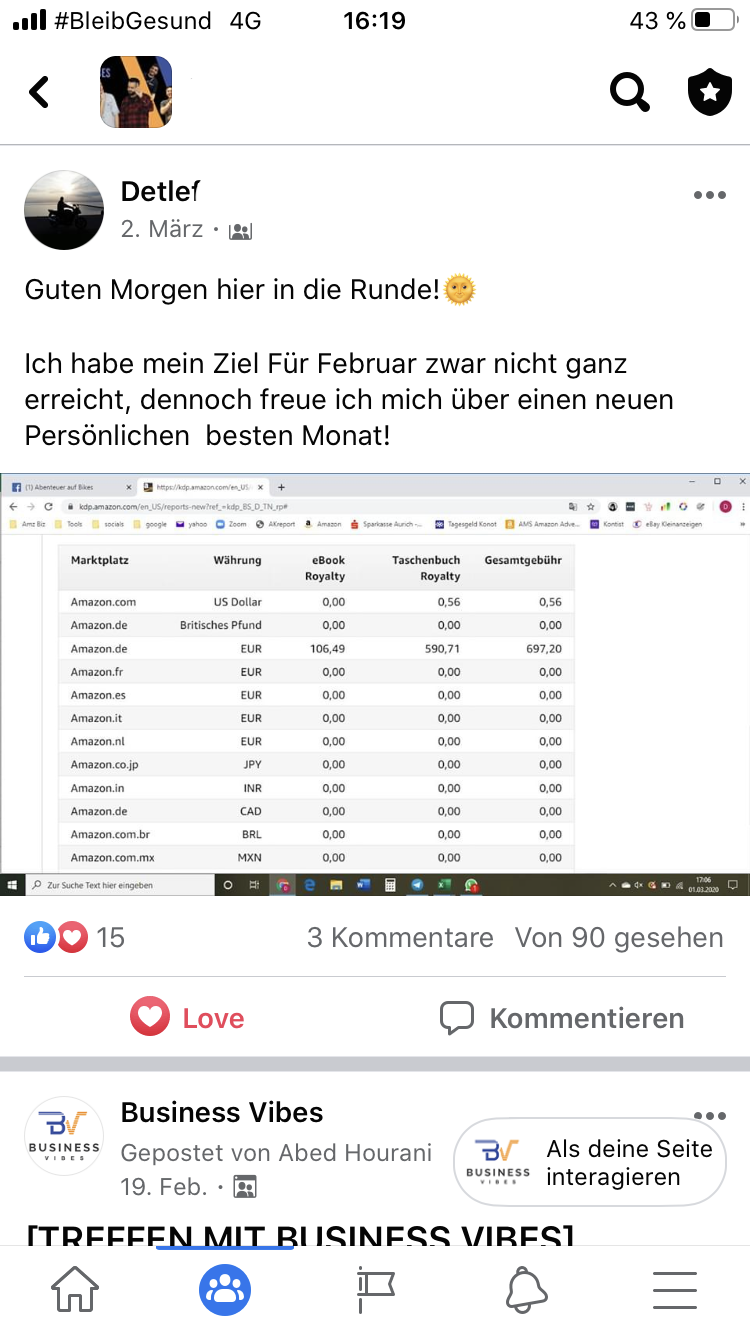The height and width of the screenshot is (1334, 750).
Task: Open Detlef's profile picture
Action: point(64,210)
